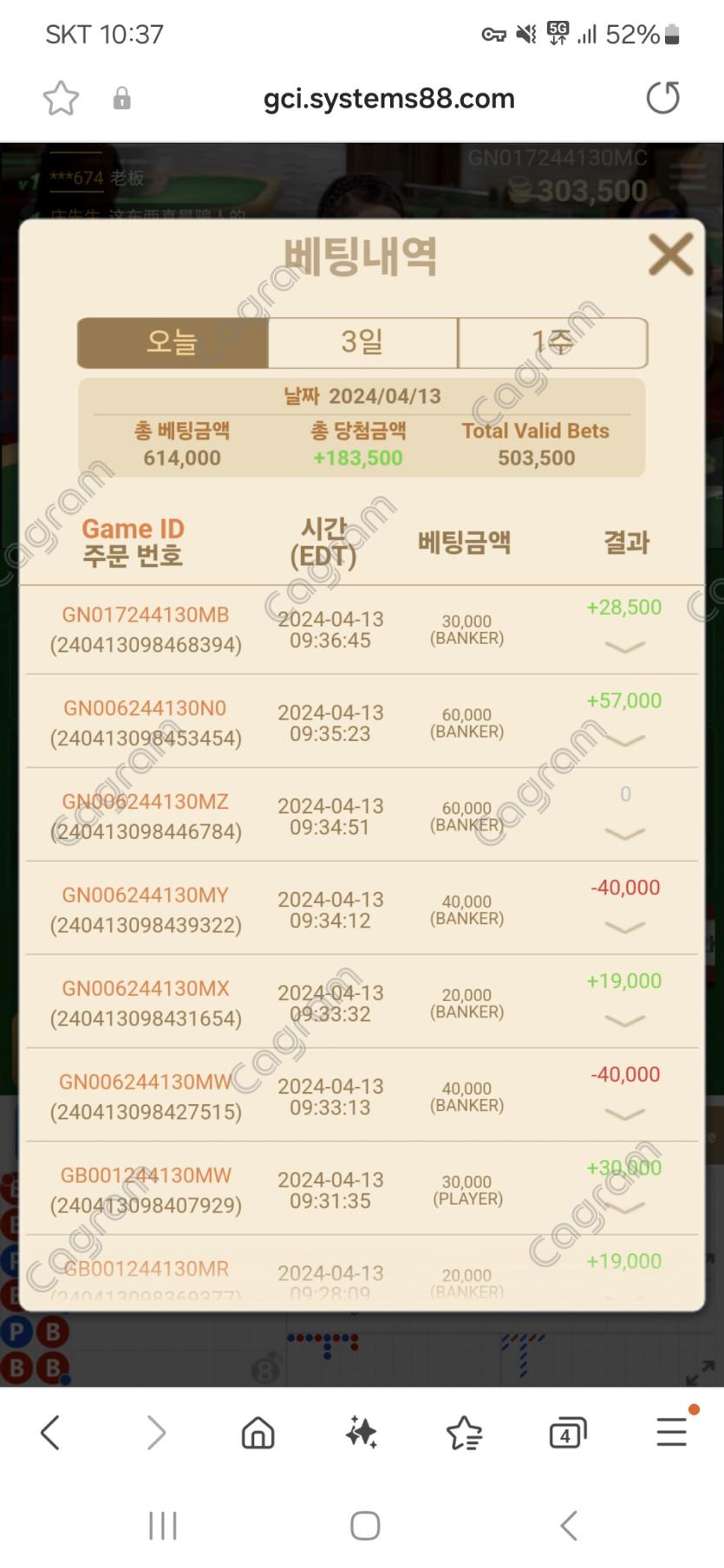Select the 오늘 tab
724x1568 pixels.
coord(173,342)
